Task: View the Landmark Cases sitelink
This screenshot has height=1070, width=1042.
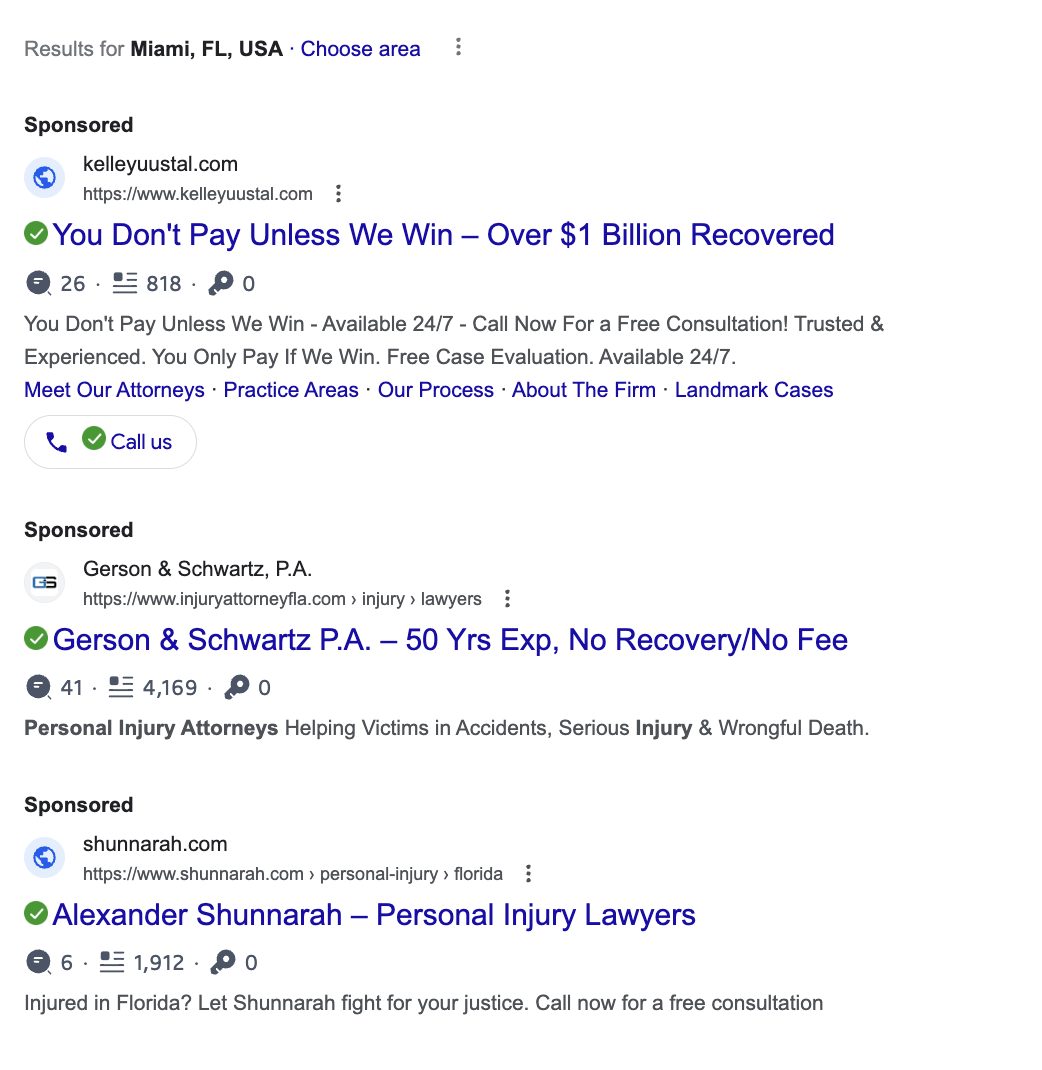Action: [x=754, y=390]
